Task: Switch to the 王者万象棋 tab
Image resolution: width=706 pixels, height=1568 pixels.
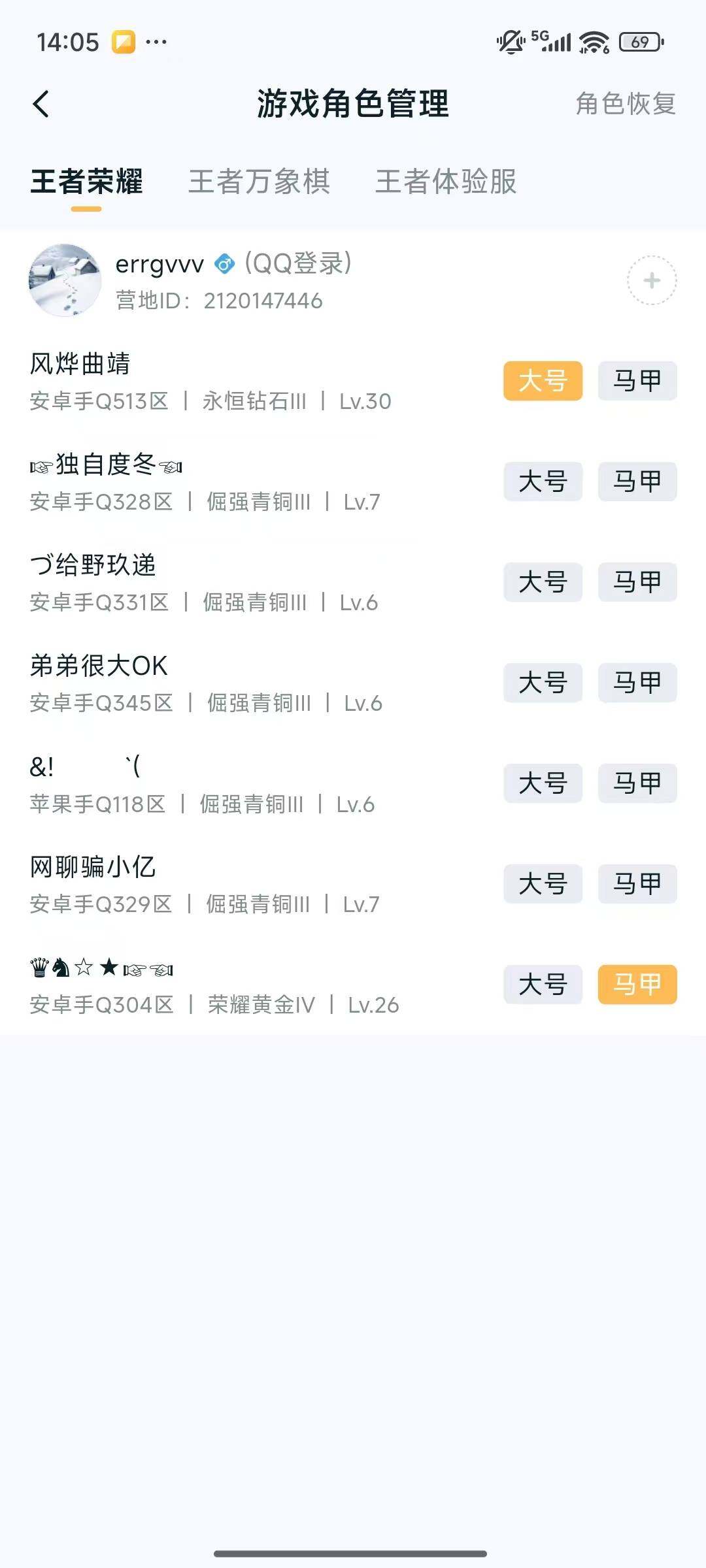Action: 260,183
